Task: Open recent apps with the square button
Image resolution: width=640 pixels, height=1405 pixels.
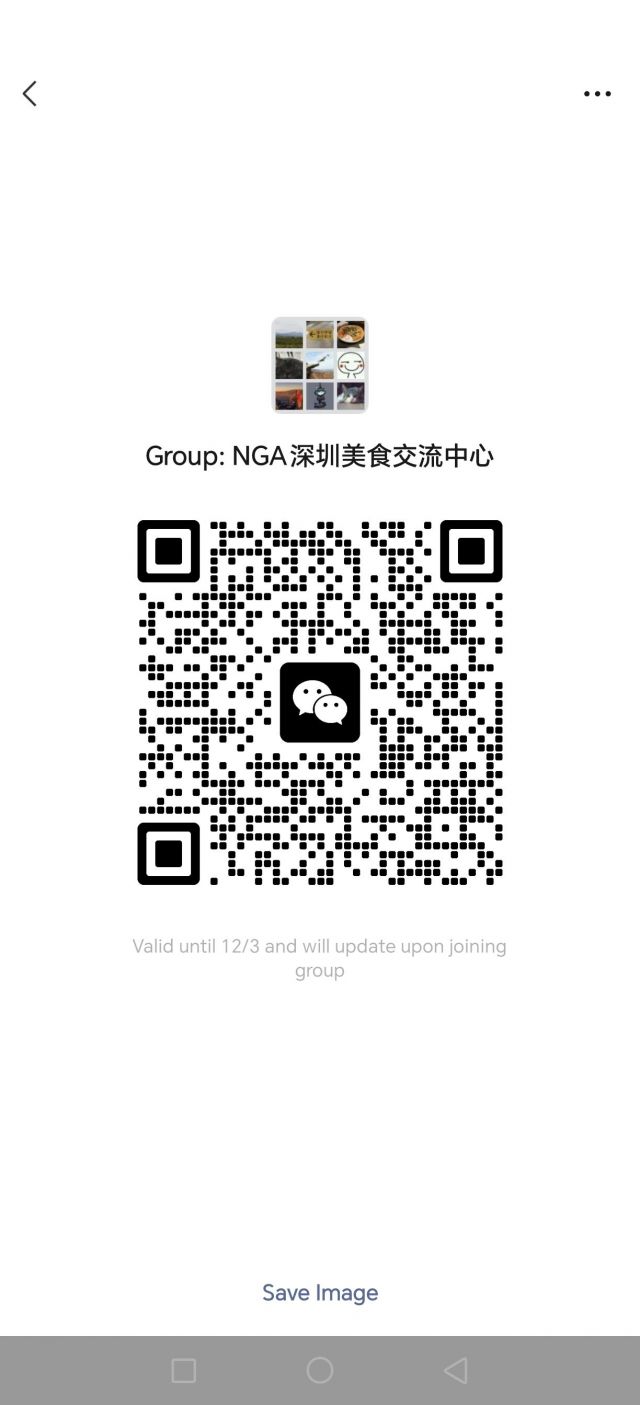Action: click(184, 1370)
